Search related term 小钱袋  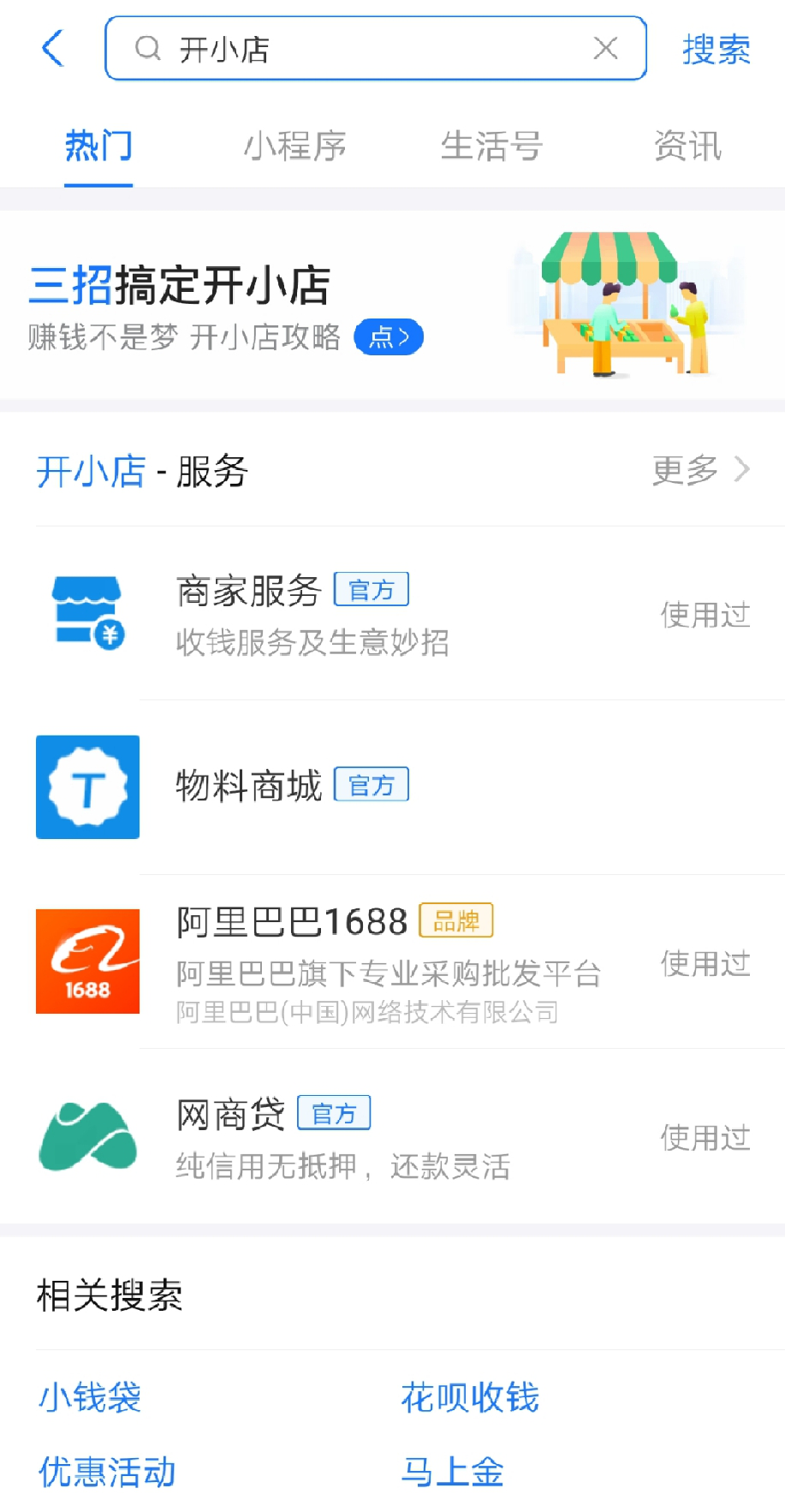click(x=90, y=1397)
